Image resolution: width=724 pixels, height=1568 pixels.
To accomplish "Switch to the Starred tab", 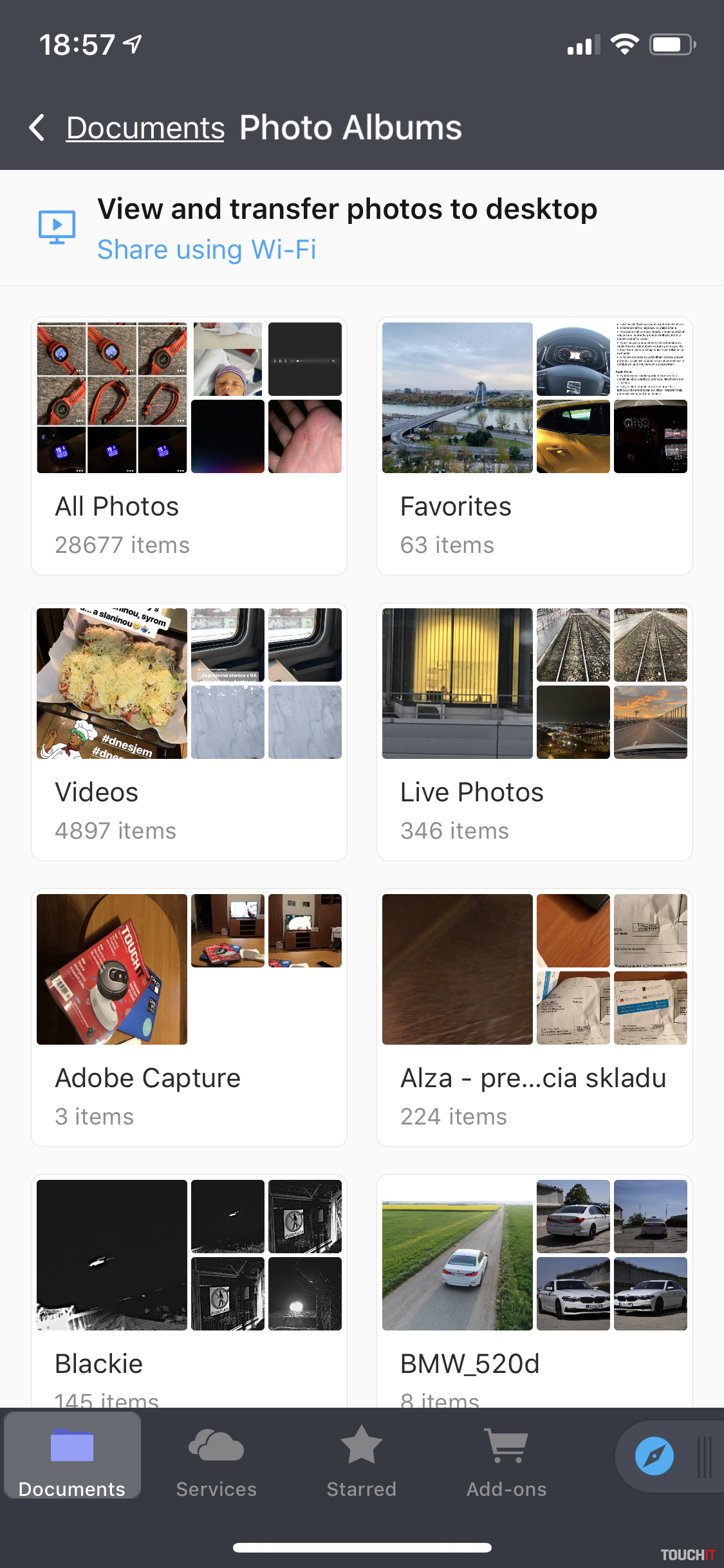I will coord(361,1460).
